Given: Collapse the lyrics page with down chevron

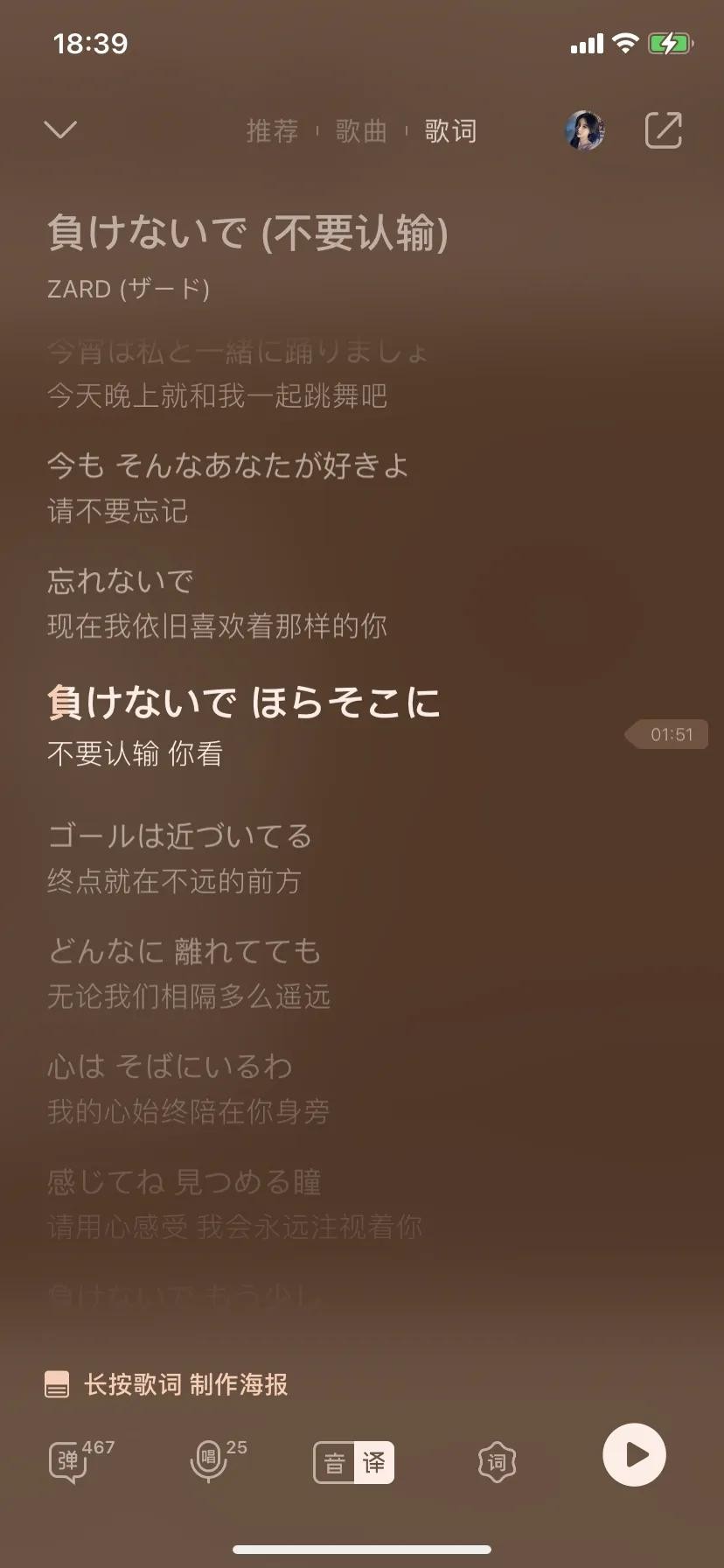Looking at the screenshot, I should click(x=60, y=130).
